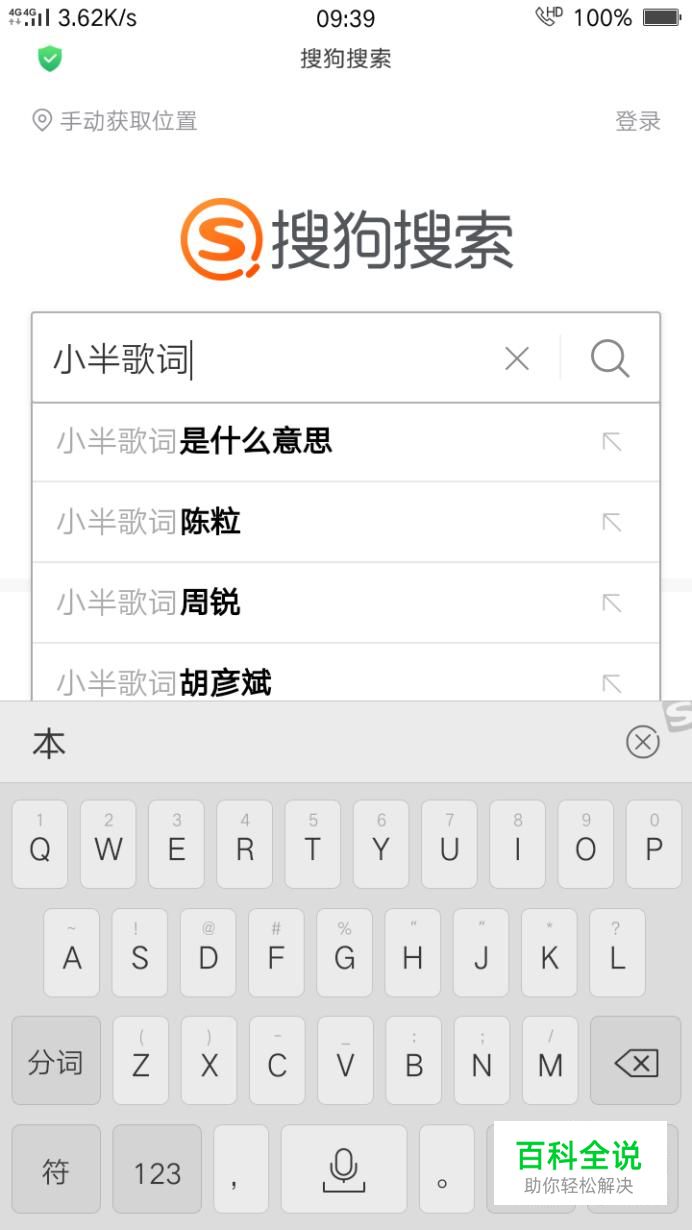692x1230 pixels.
Task: Open the green shield security icon
Action: (50, 59)
